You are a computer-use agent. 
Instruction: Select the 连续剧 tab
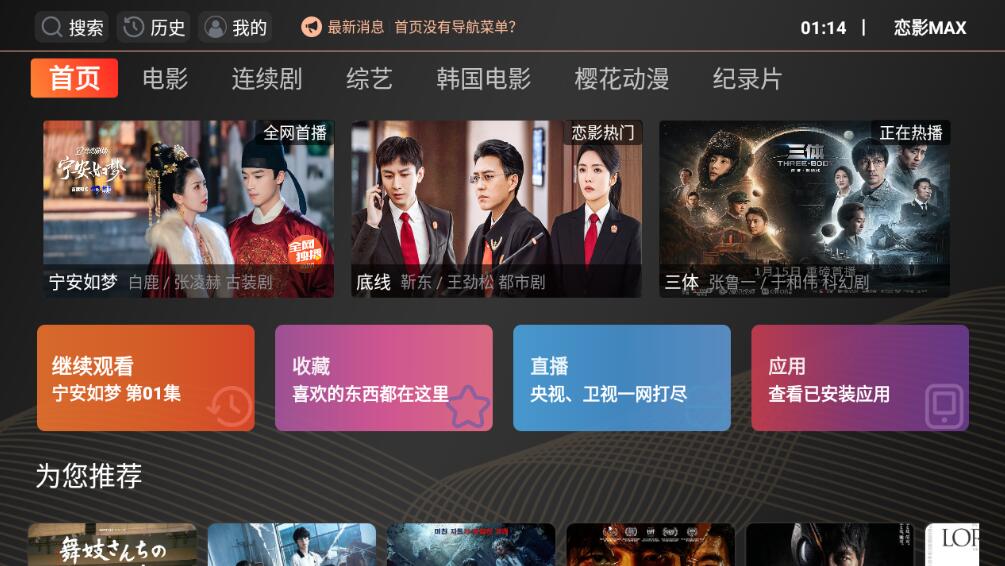point(266,79)
